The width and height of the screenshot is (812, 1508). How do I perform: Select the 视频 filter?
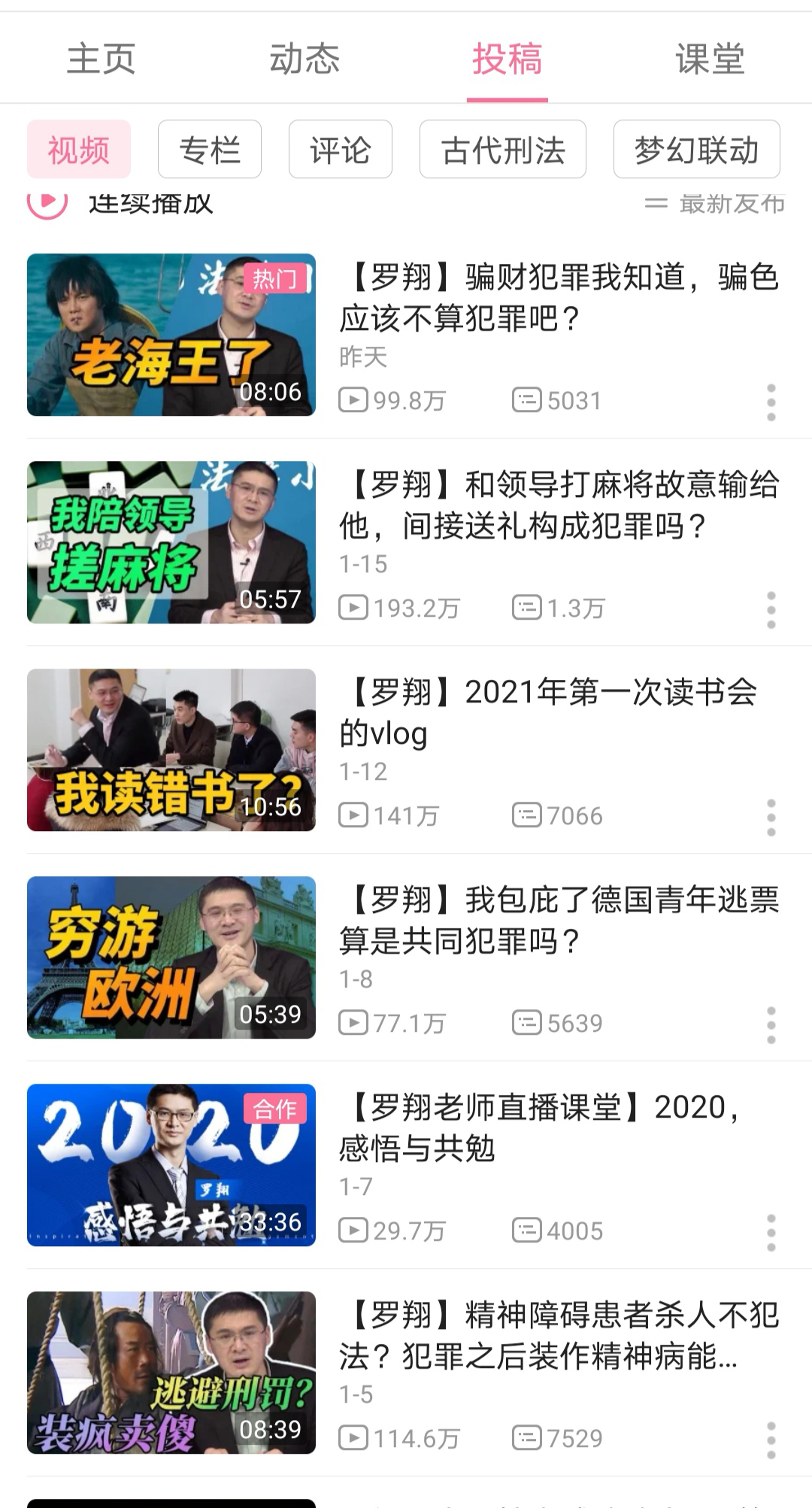point(78,150)
